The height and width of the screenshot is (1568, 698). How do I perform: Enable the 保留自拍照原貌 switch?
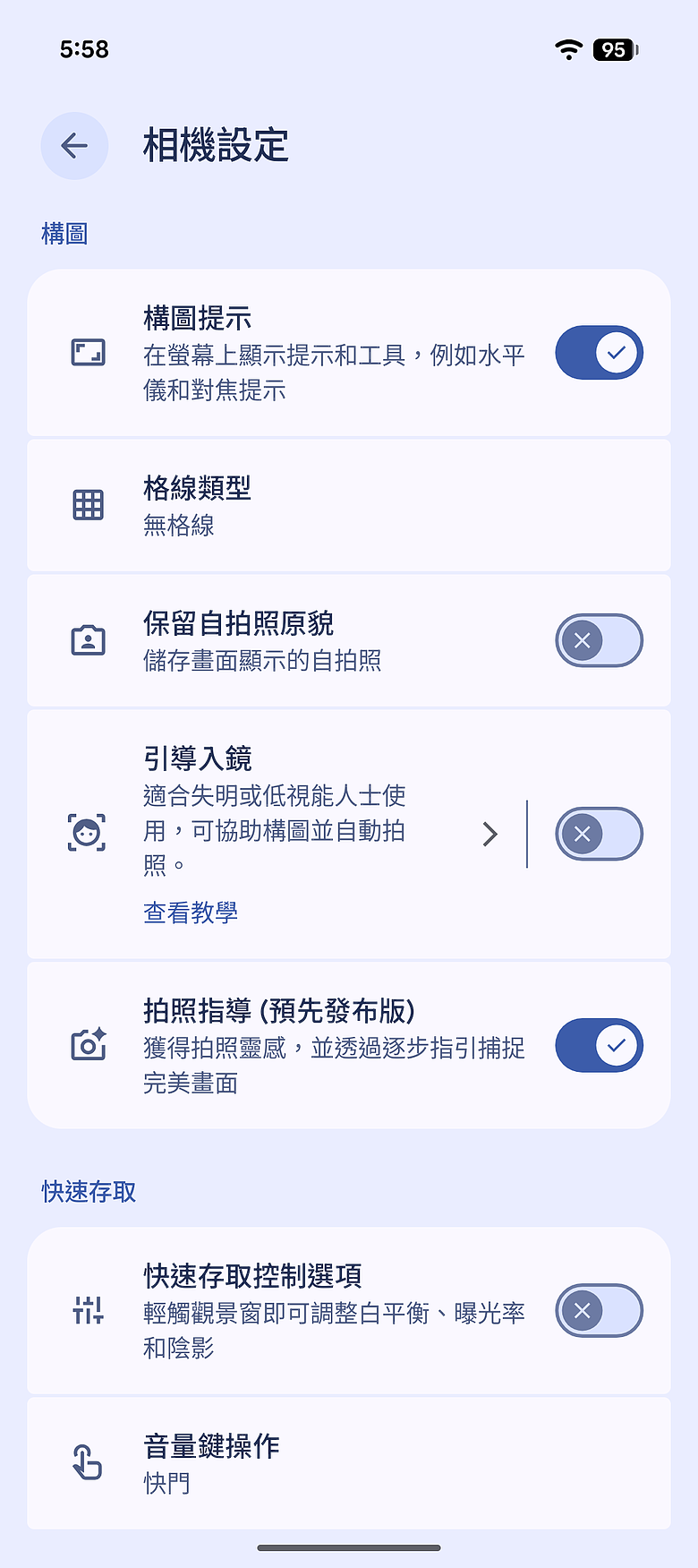[x=599, y=639]
